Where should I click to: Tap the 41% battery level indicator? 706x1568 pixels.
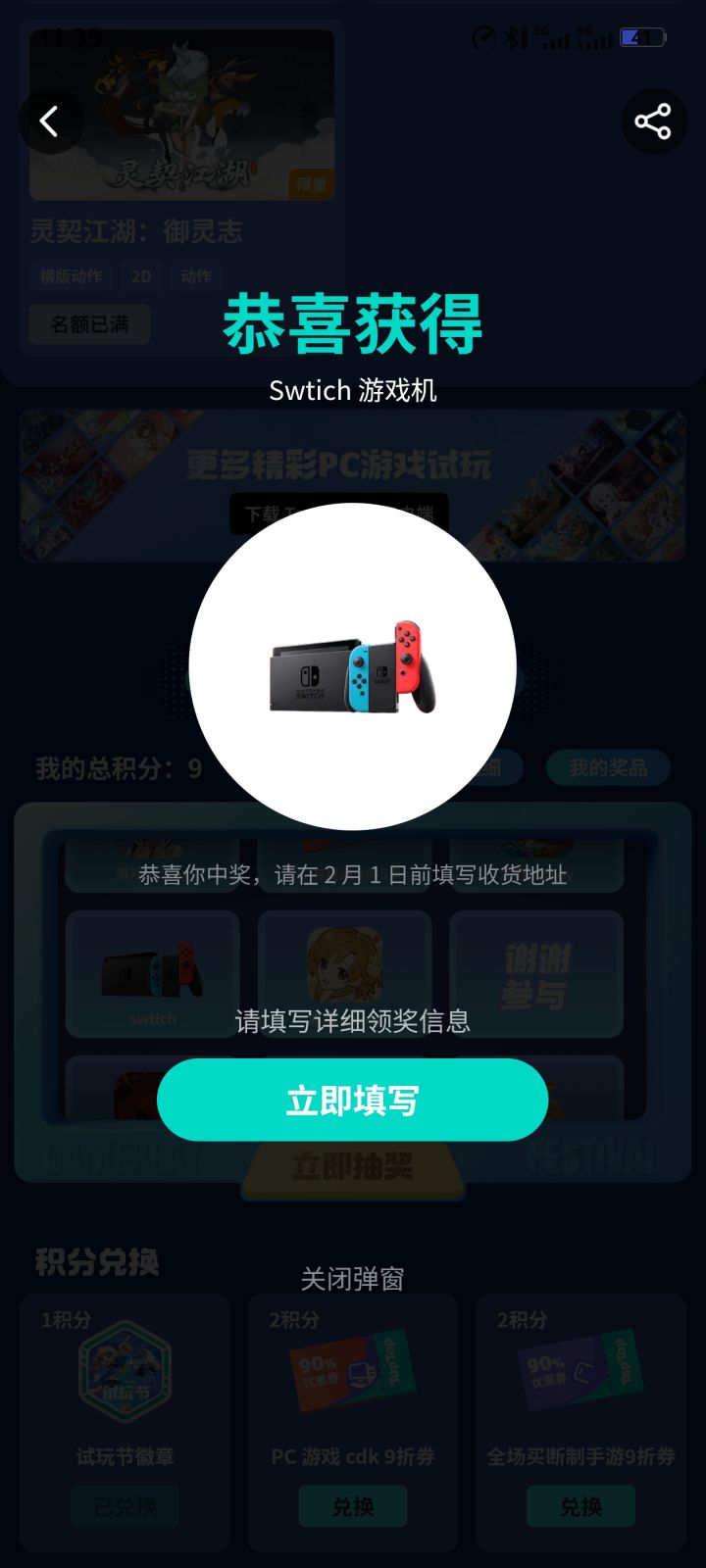pyautogui.click(x=642, y=37)
